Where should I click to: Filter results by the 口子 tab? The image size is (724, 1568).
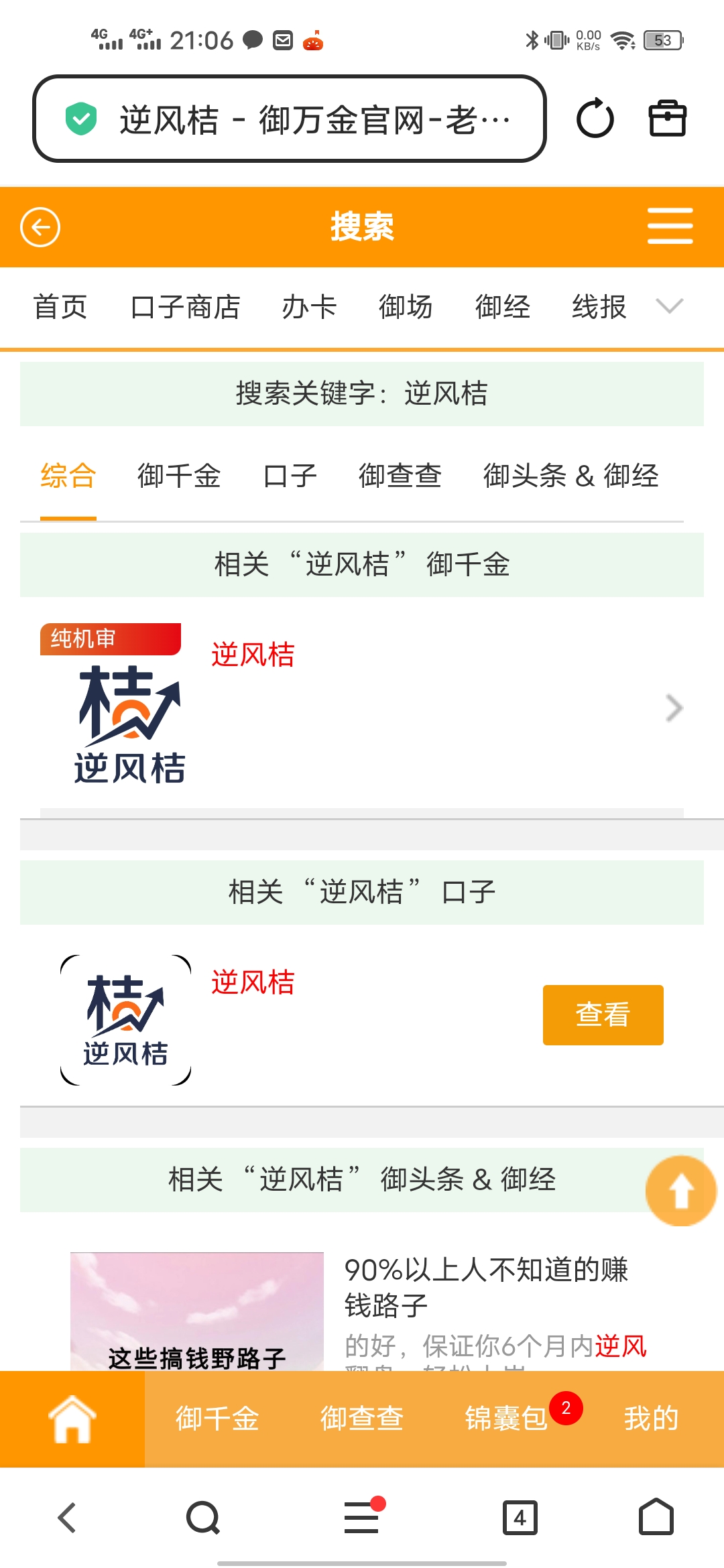(x=290, y=476)
